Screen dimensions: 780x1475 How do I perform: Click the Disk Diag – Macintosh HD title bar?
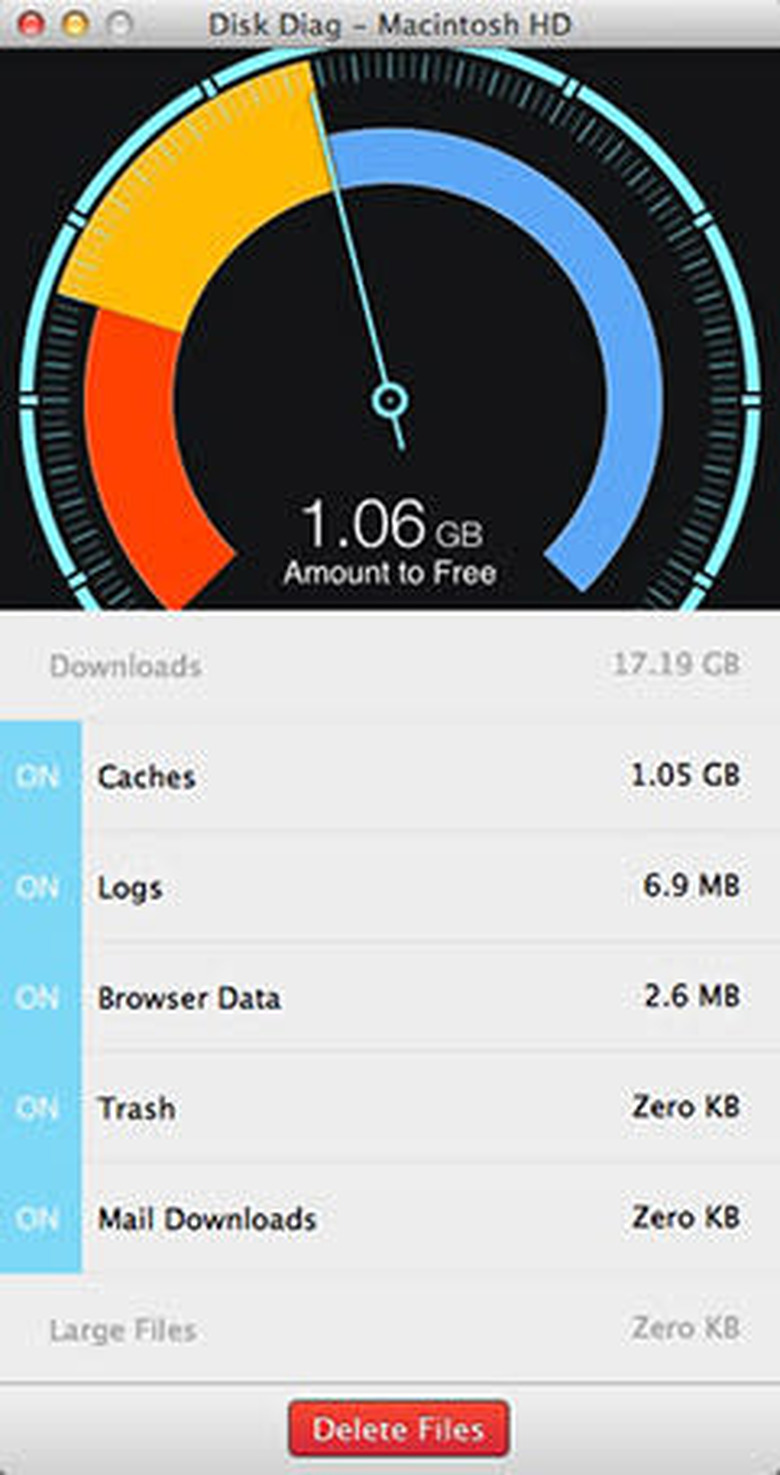pos(390,25)
